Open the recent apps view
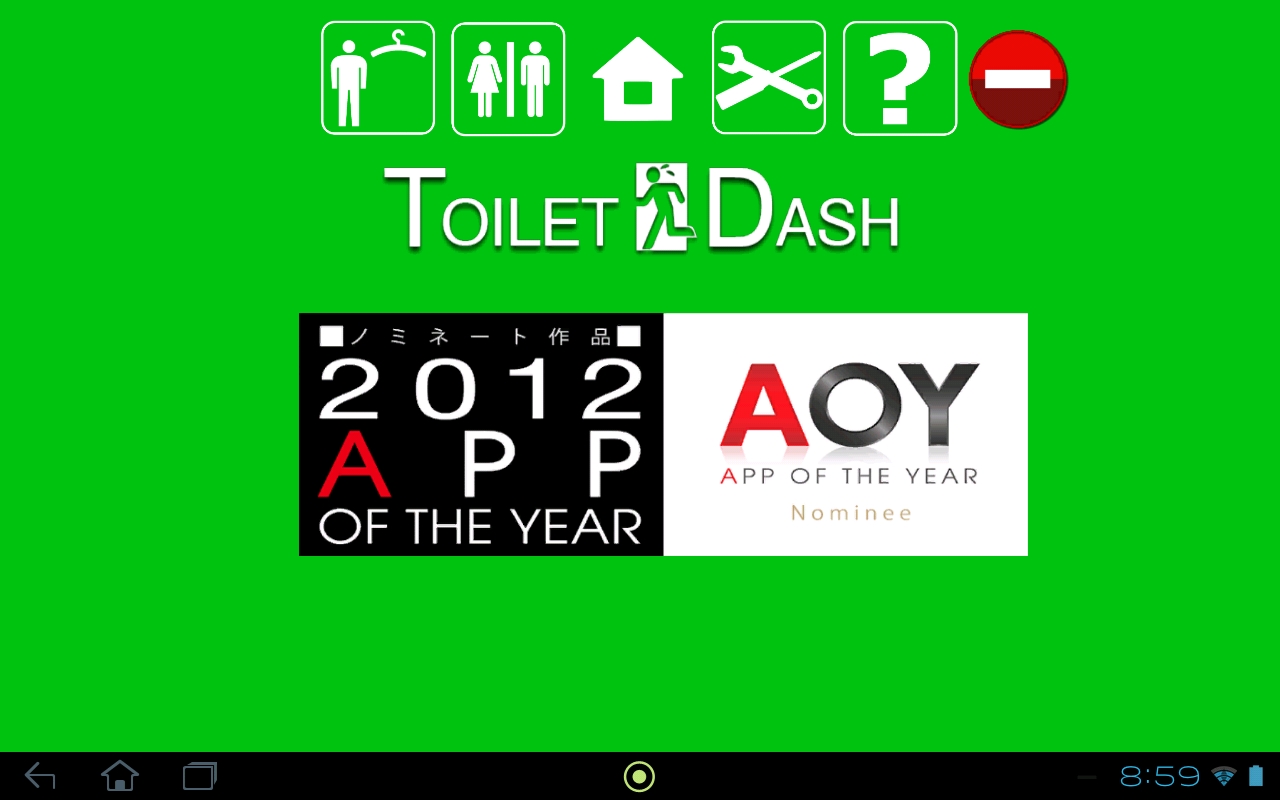The image size is (1280, 800). (200, 776)
